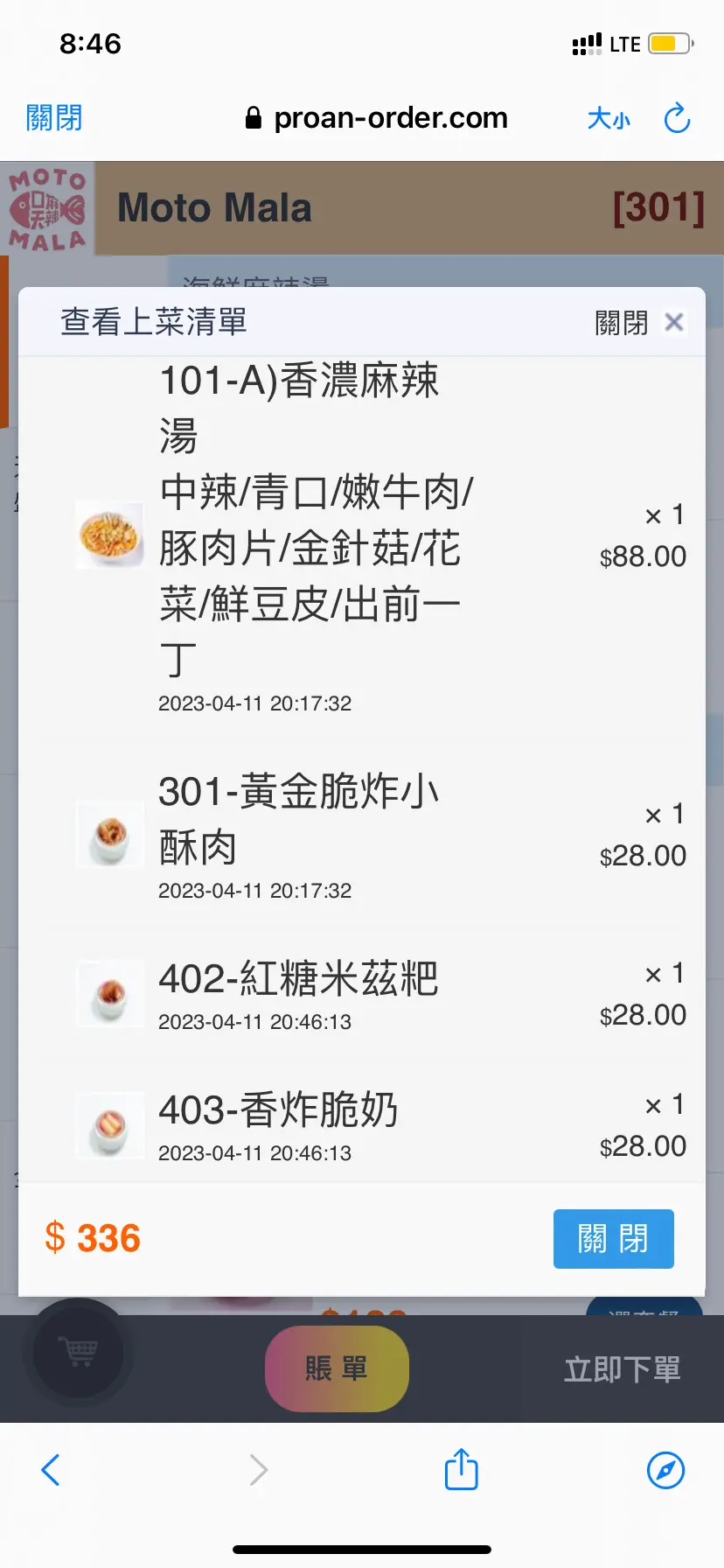Adjust text size with 大小
Image resolution: width=724 pixels, height=1568 pixels.
[609, 118]
